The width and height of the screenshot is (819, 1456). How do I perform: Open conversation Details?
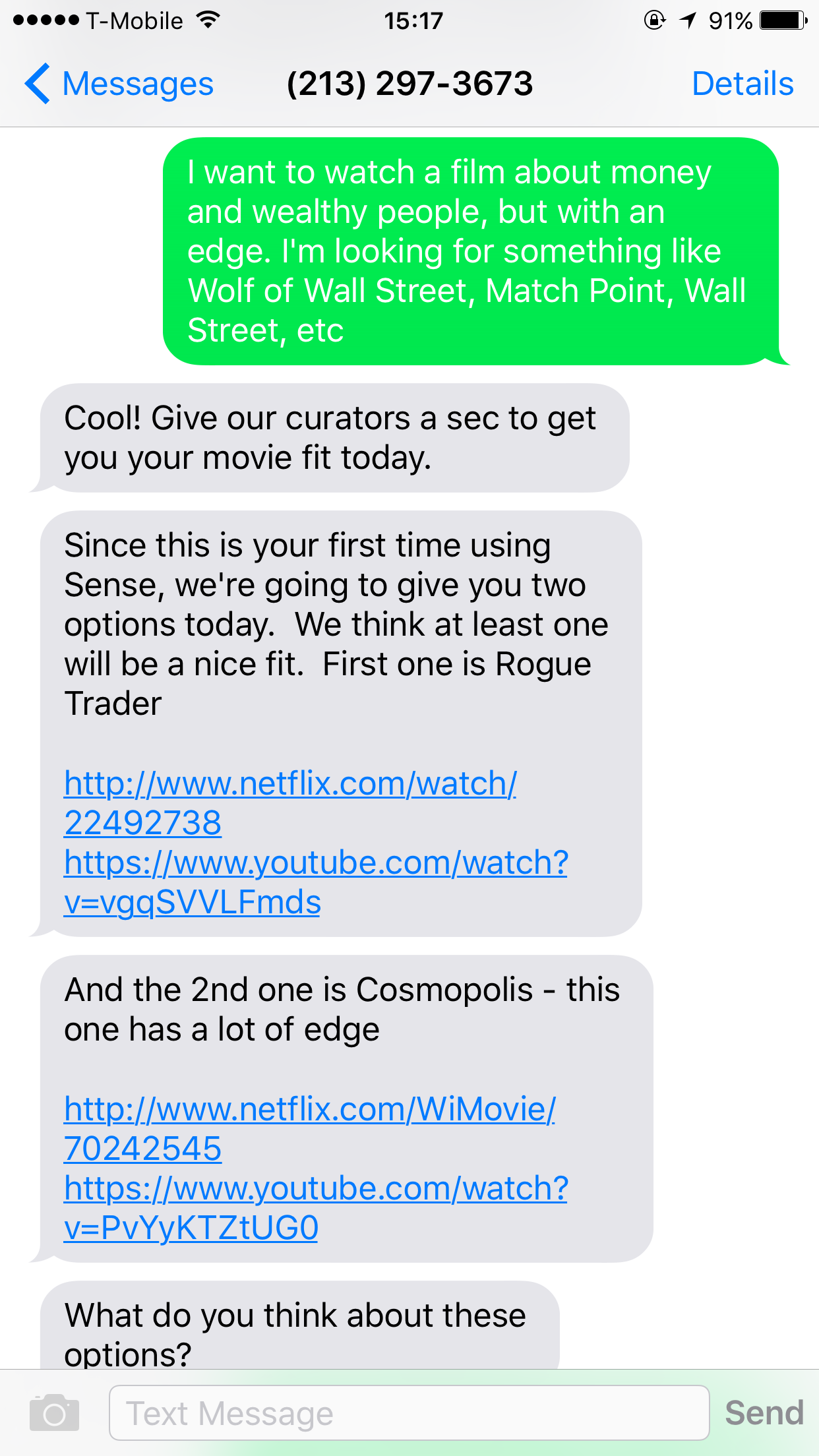click(x=742, y=84)
